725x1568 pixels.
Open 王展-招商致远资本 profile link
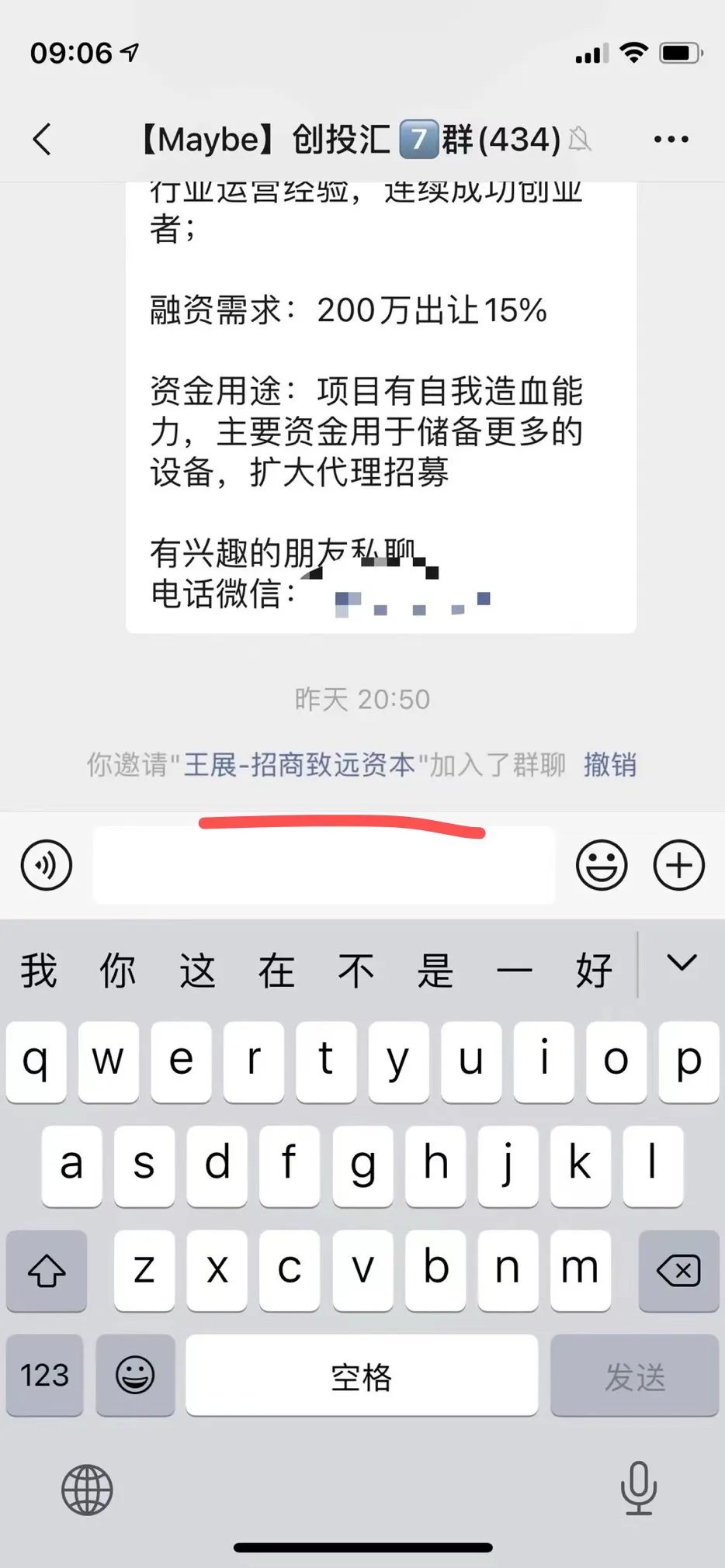[x=300, y=765]
